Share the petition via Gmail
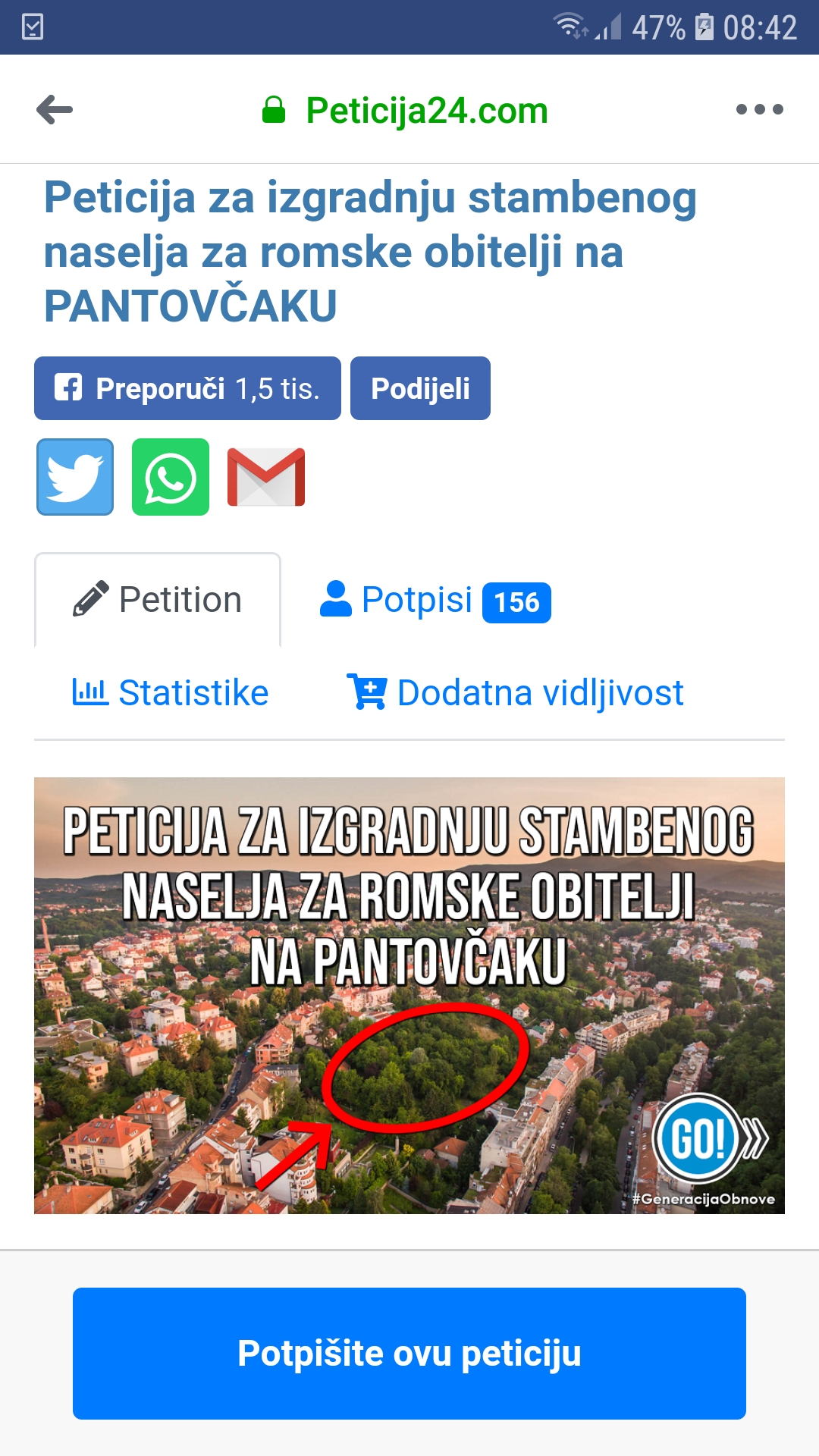The height and width of the screenshot is (1456, 819). coord(266,477)
